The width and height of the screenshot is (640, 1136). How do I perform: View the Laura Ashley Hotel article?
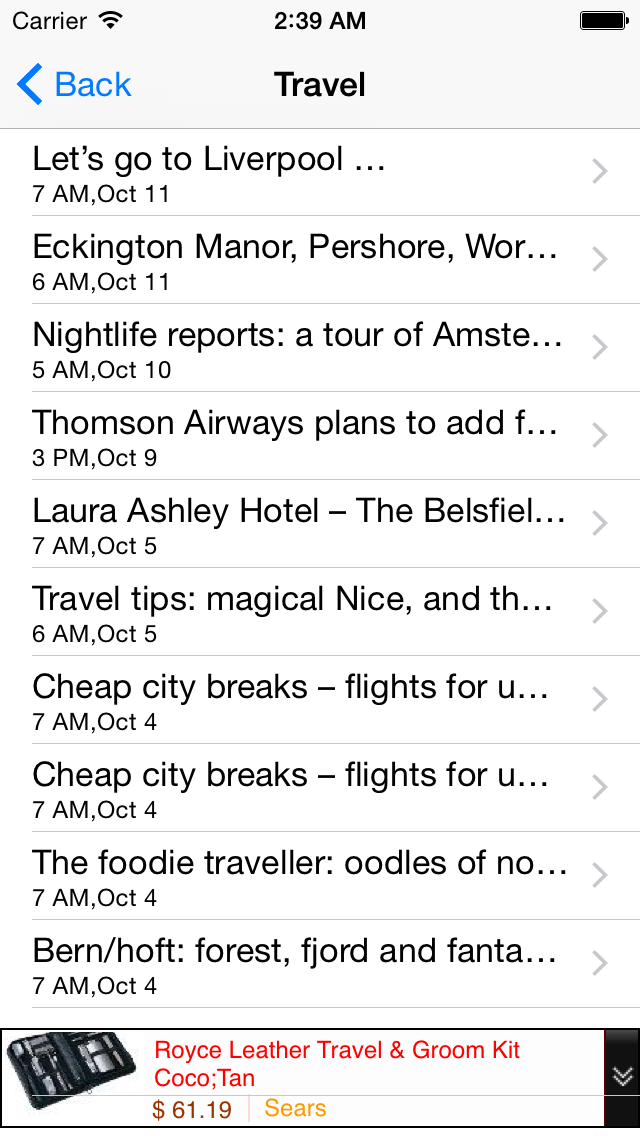pos(300,524)
